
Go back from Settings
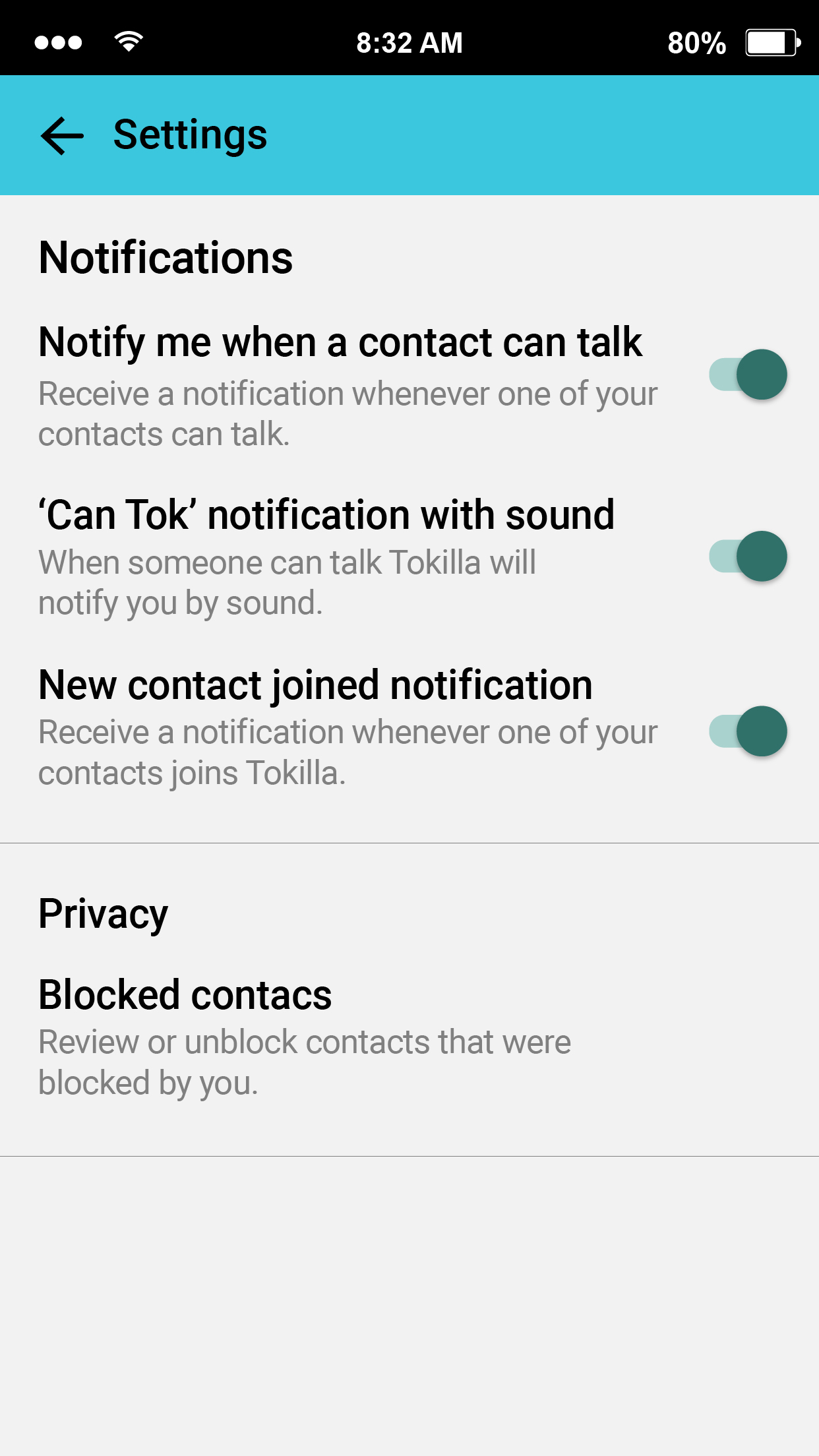63,136
